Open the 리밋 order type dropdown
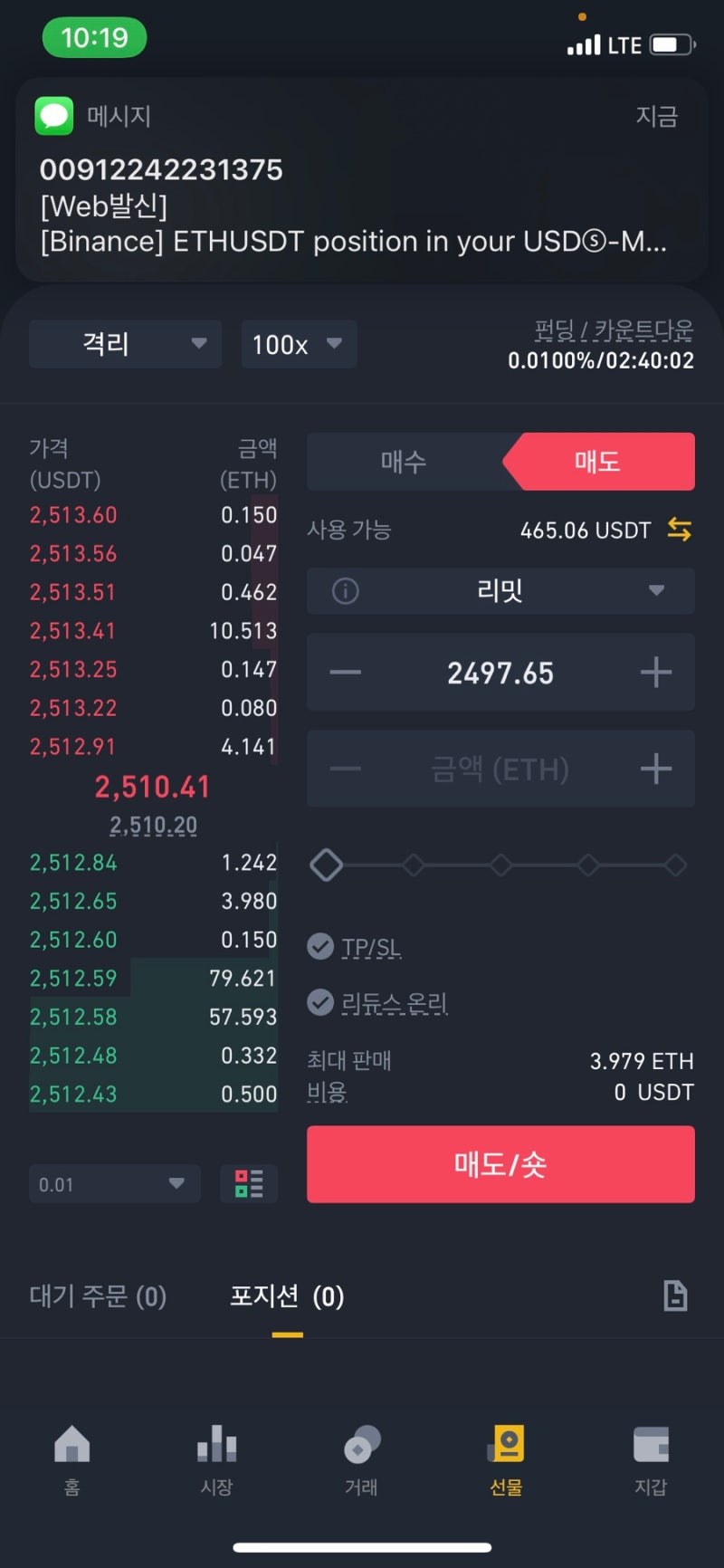724x1568 pixels. (x=500, y=591)
